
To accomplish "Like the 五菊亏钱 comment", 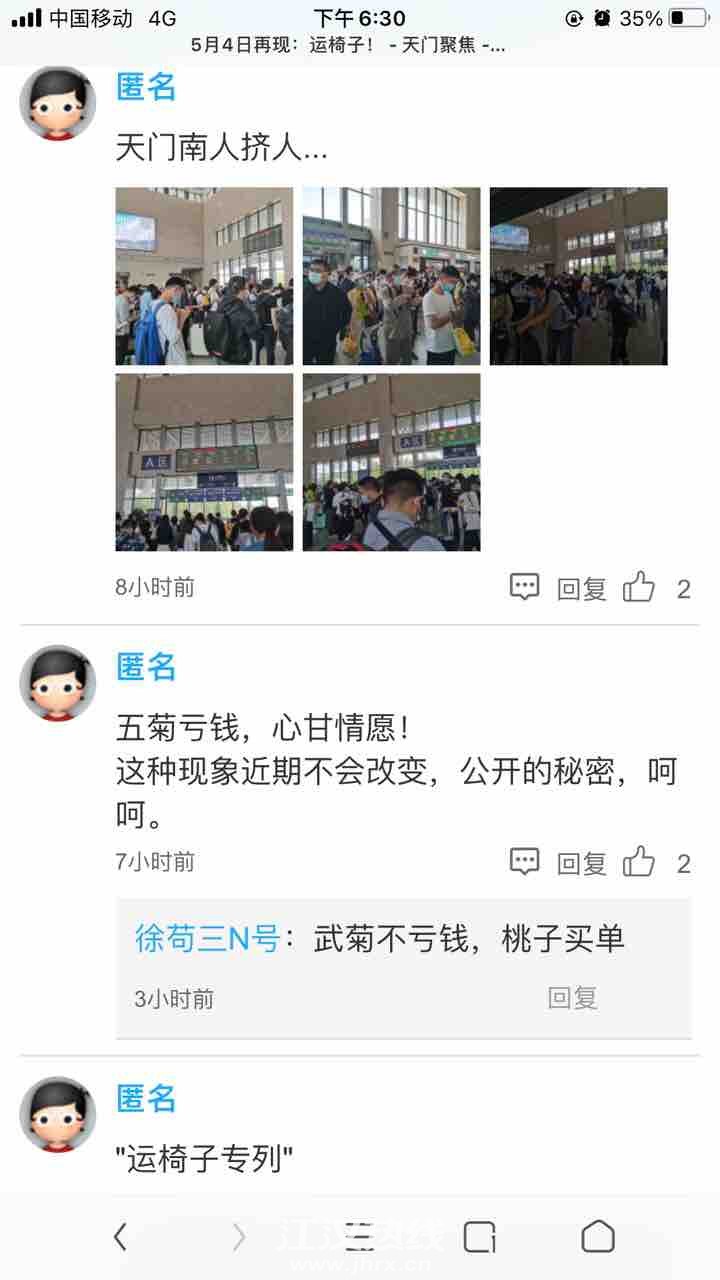I will [640, 862].
